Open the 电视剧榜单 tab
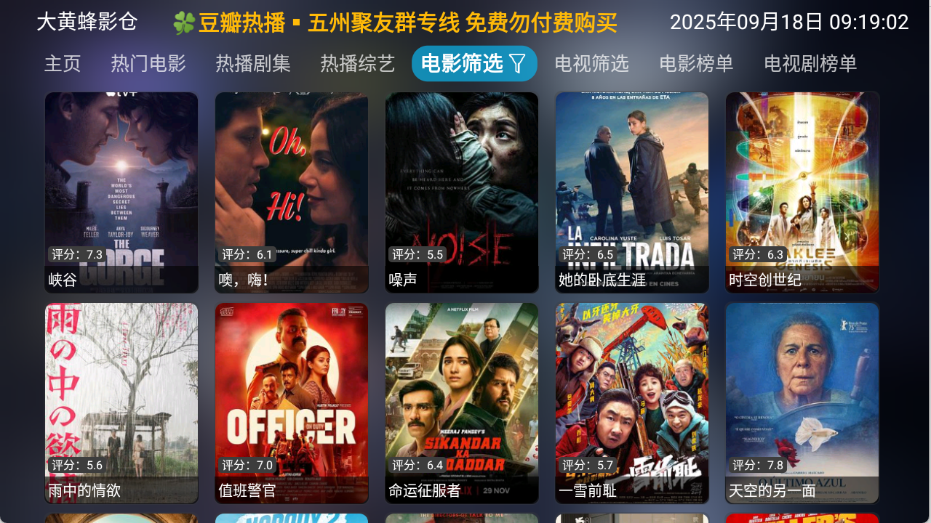The width and height of the screenshot is (931, 523). (810, 64)
